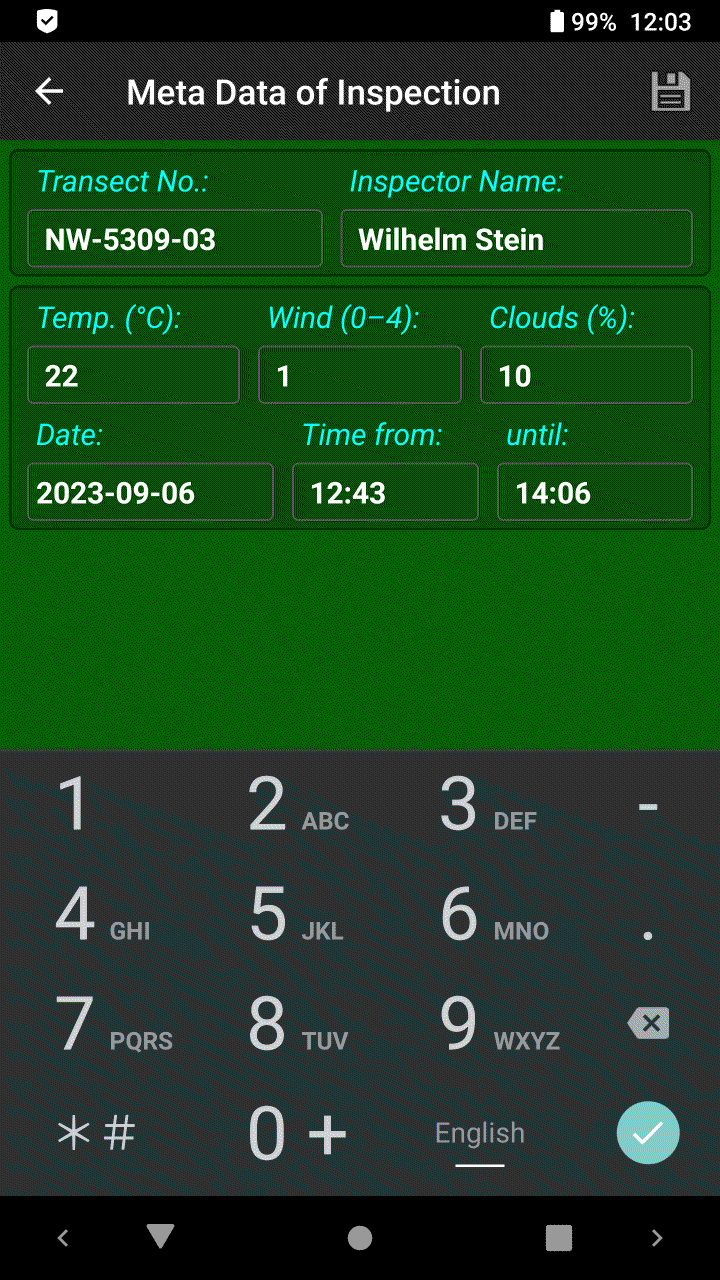Viewport: 720px width, 1280px height.
Task: Change the until time value
Action: [594, 492]
